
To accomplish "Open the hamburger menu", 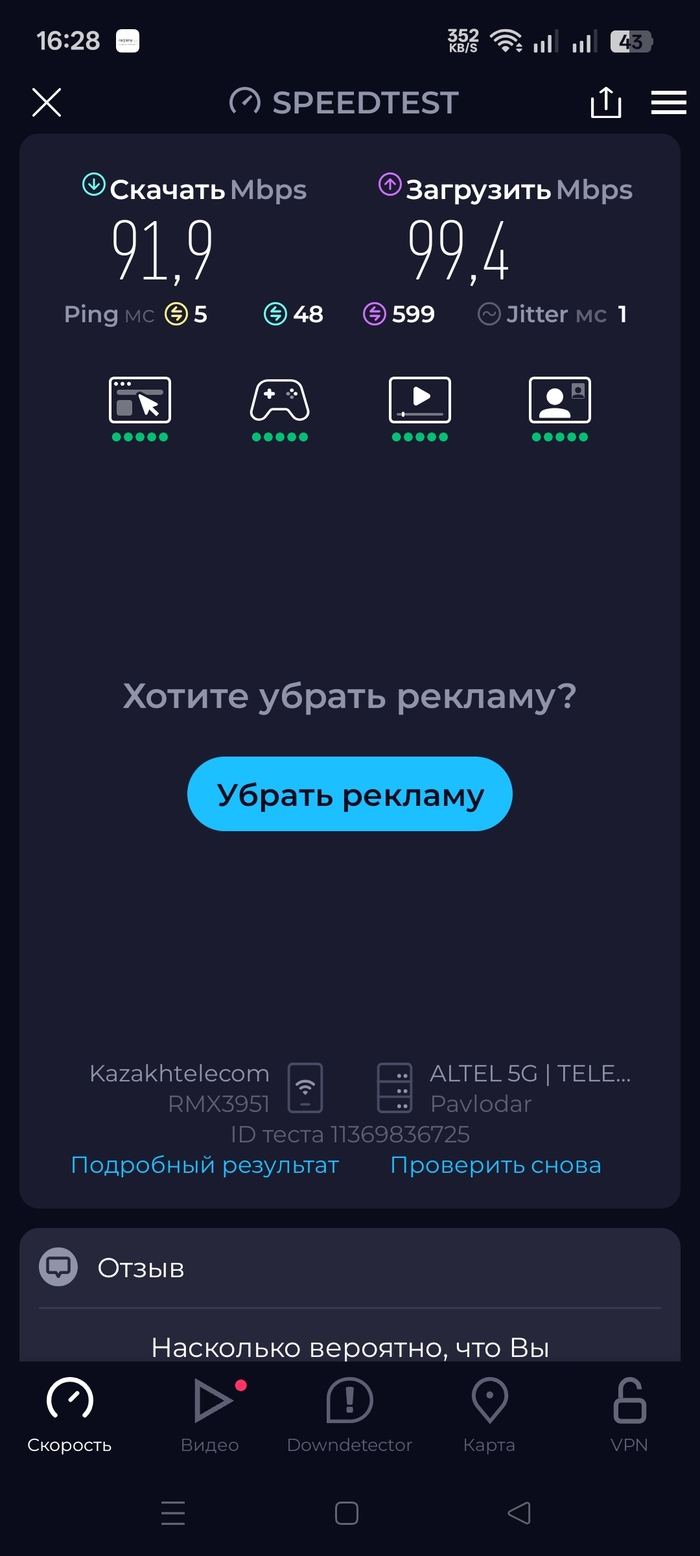I will pyautogui.click(x=668, y=103).
